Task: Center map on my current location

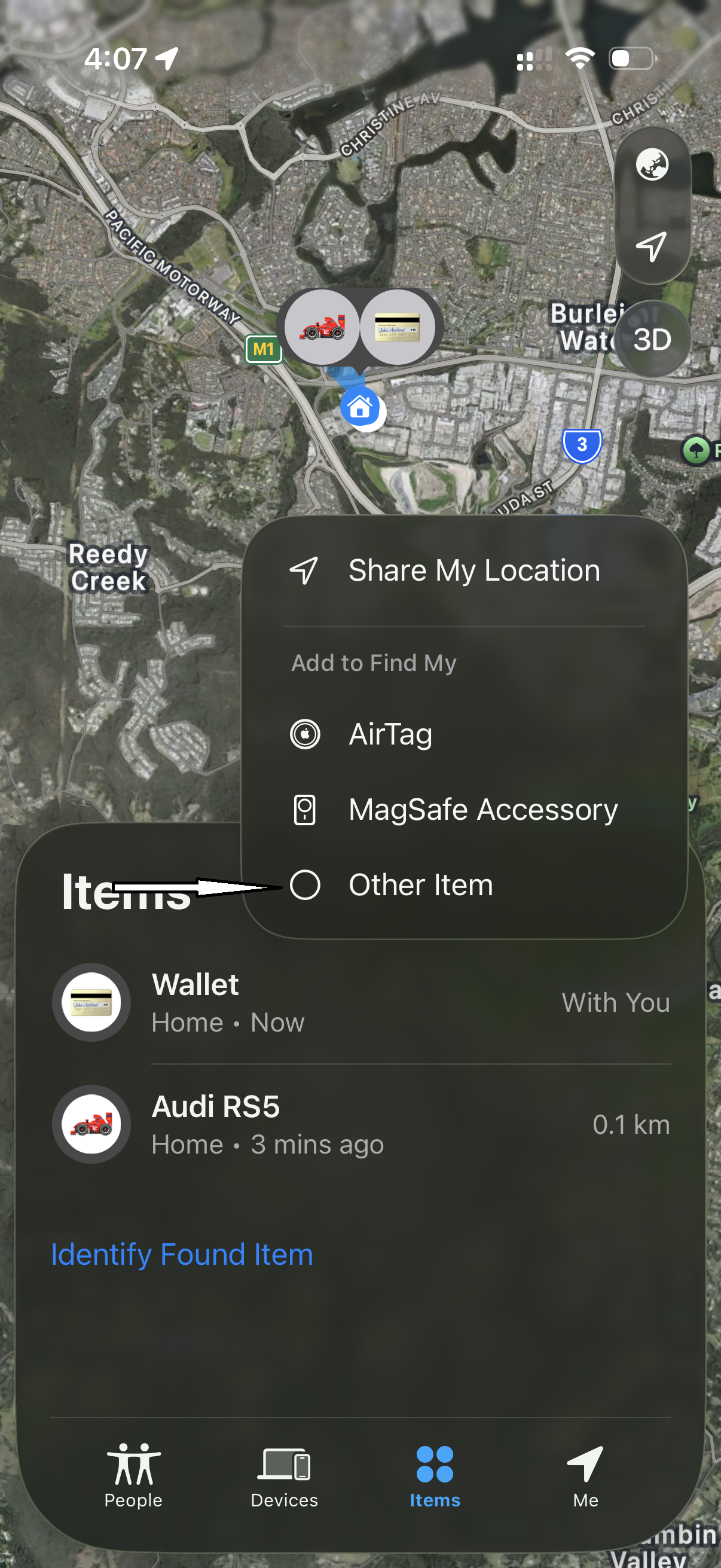Action: click(652, 246)
